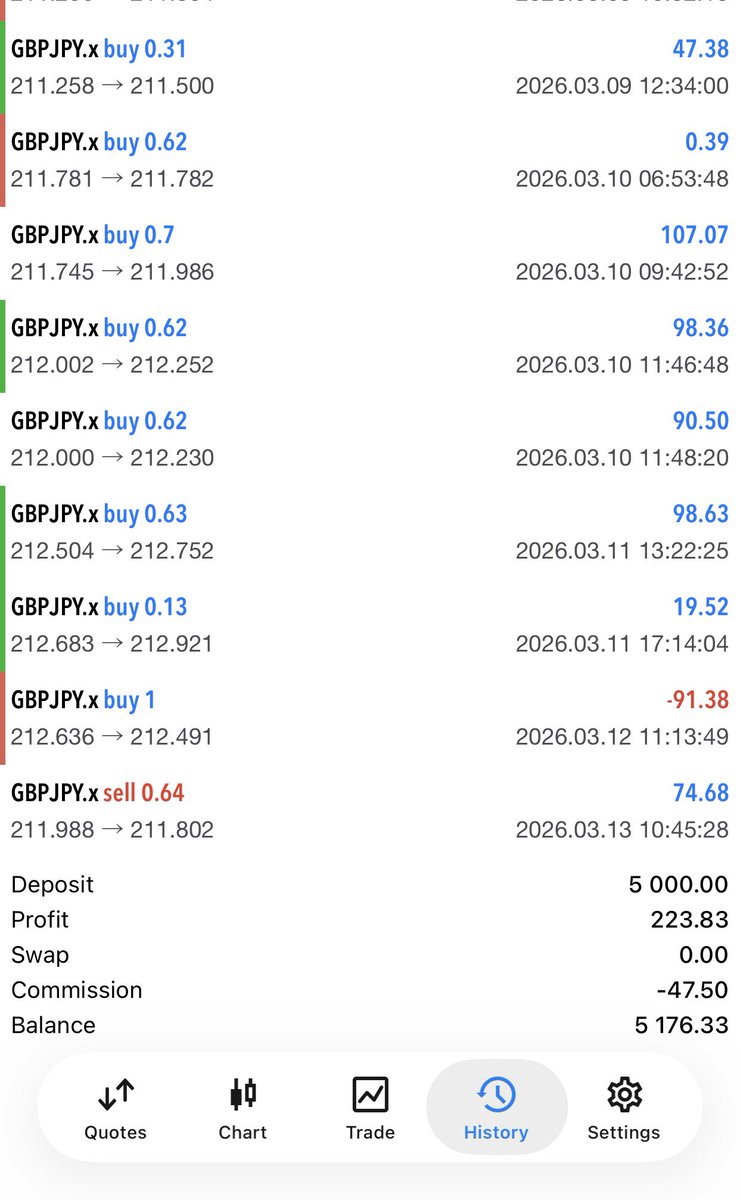This screenshot has height=1200, width=740.
Task: Show details of trade with 0.39 profit
Action: point(370,160)
